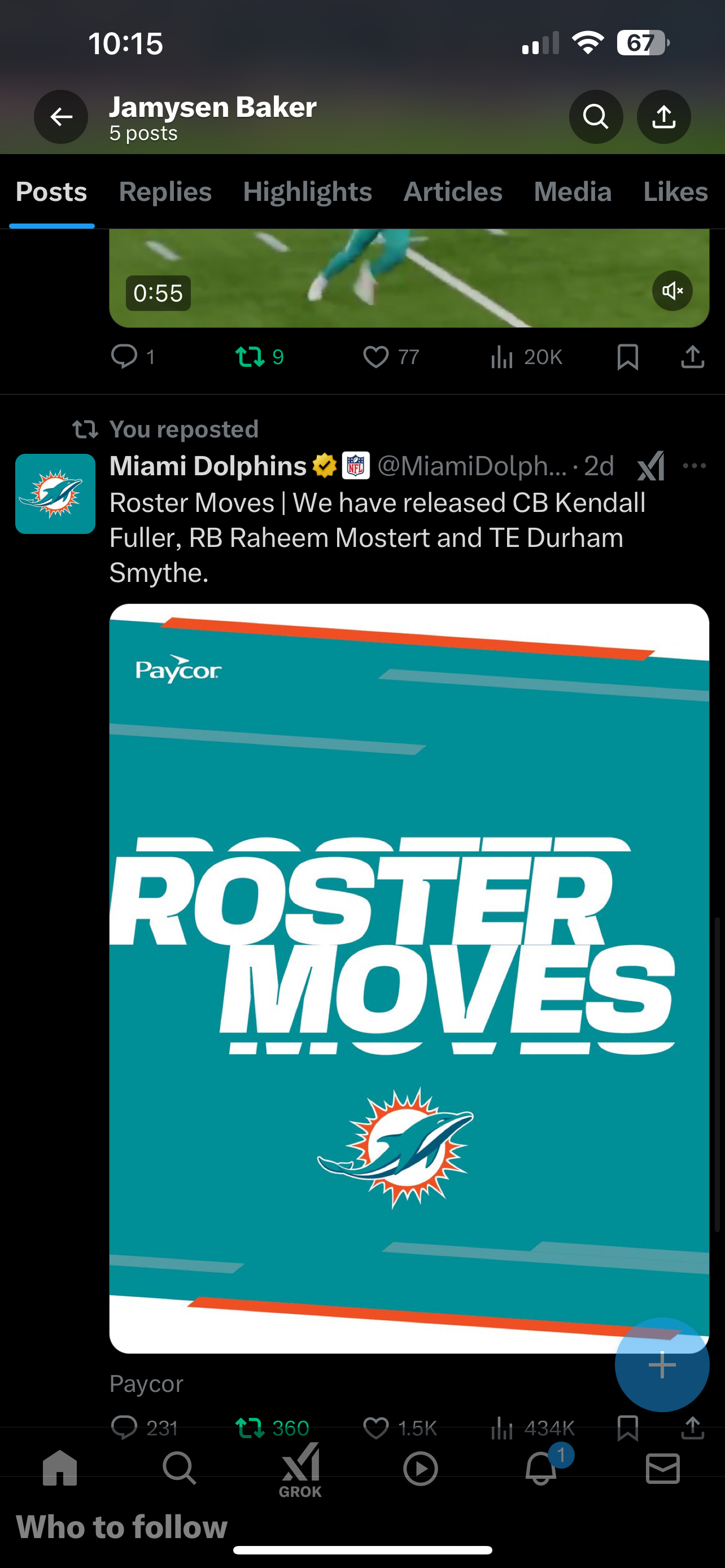This screenshot has height=1568, width=725.
Task: Go to the Home tab
Action: (x=60, y=1468)
